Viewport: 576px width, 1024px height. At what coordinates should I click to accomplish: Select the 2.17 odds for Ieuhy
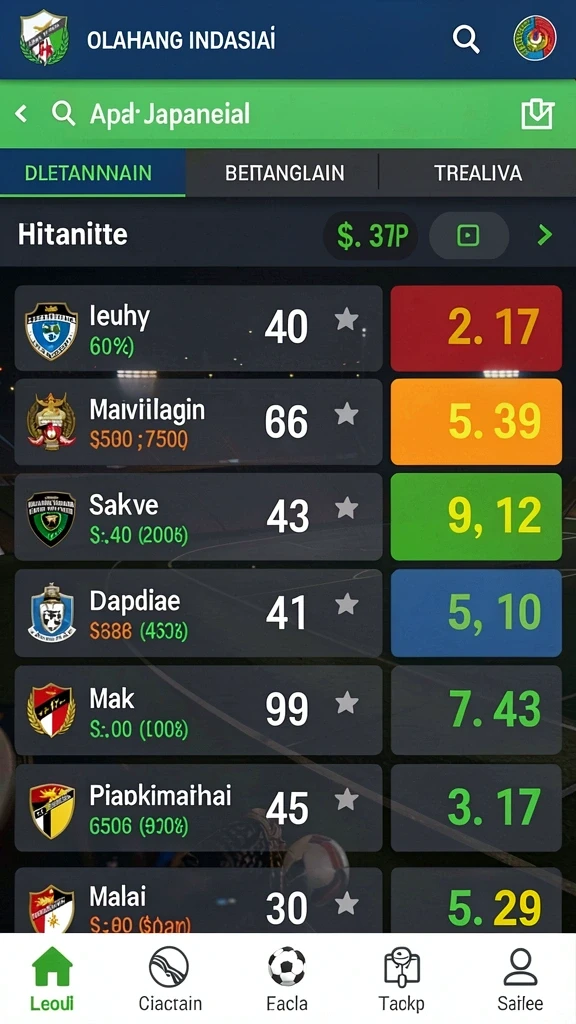(x=476, y=328)
